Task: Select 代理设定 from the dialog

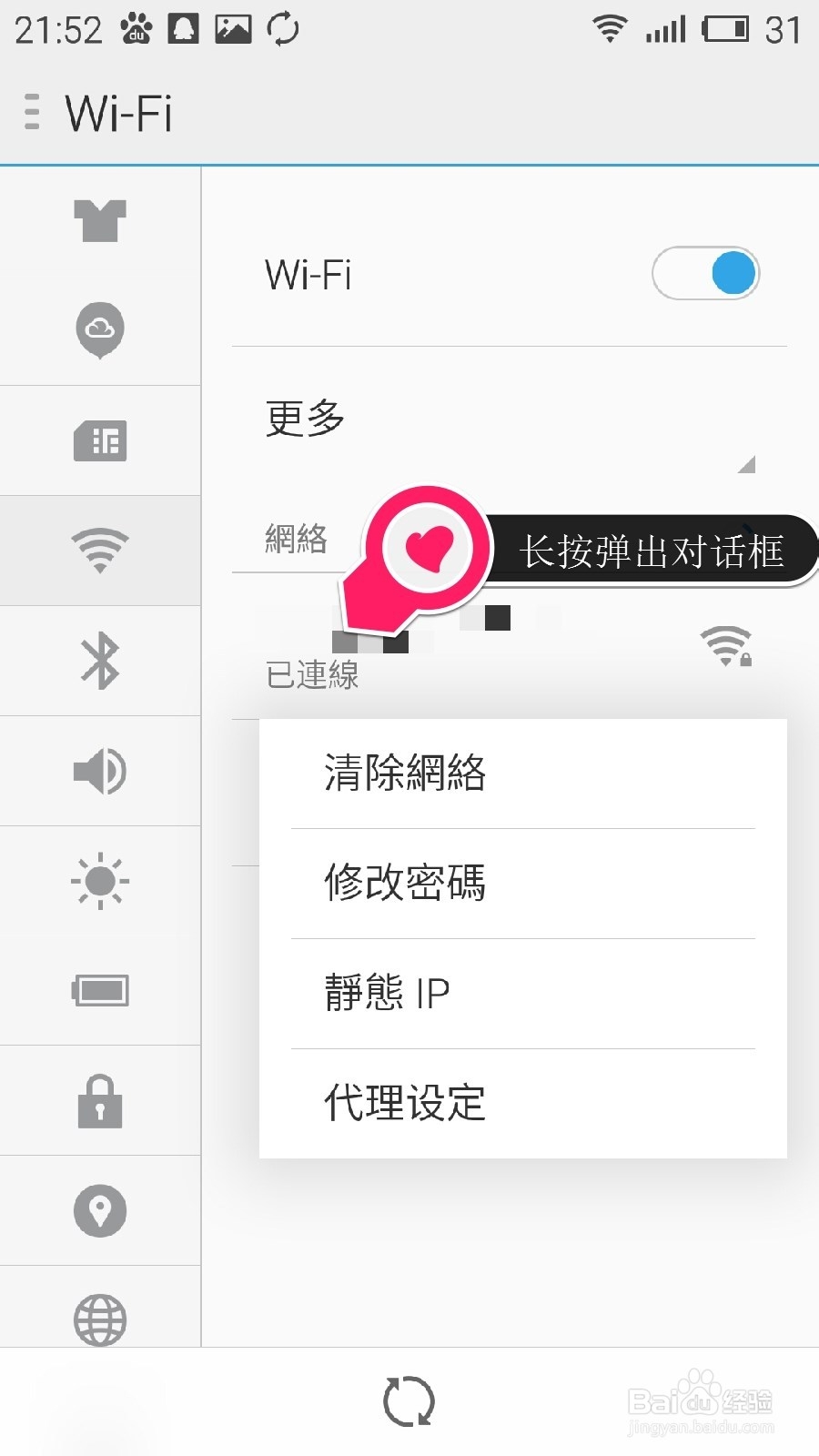Action: 404,1102
